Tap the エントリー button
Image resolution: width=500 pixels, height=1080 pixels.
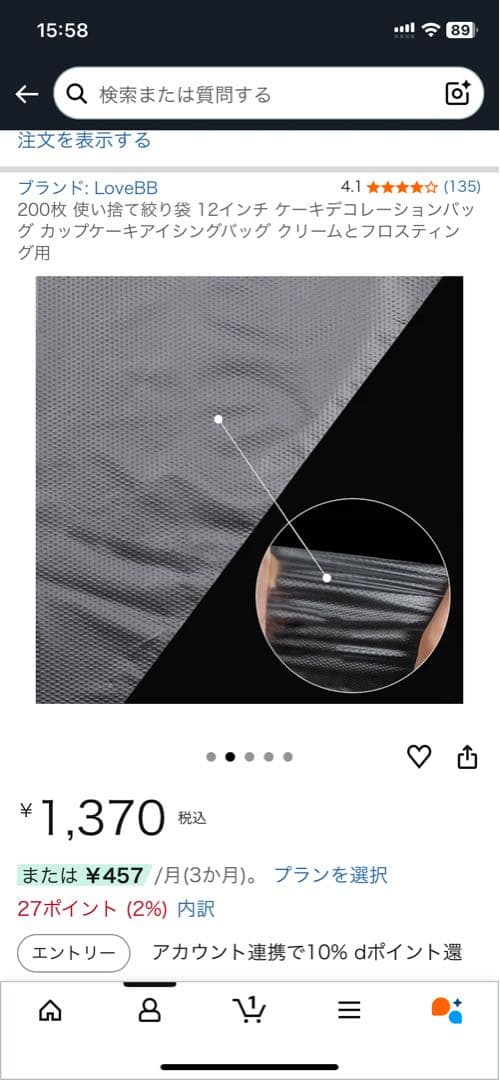(74, 953)
